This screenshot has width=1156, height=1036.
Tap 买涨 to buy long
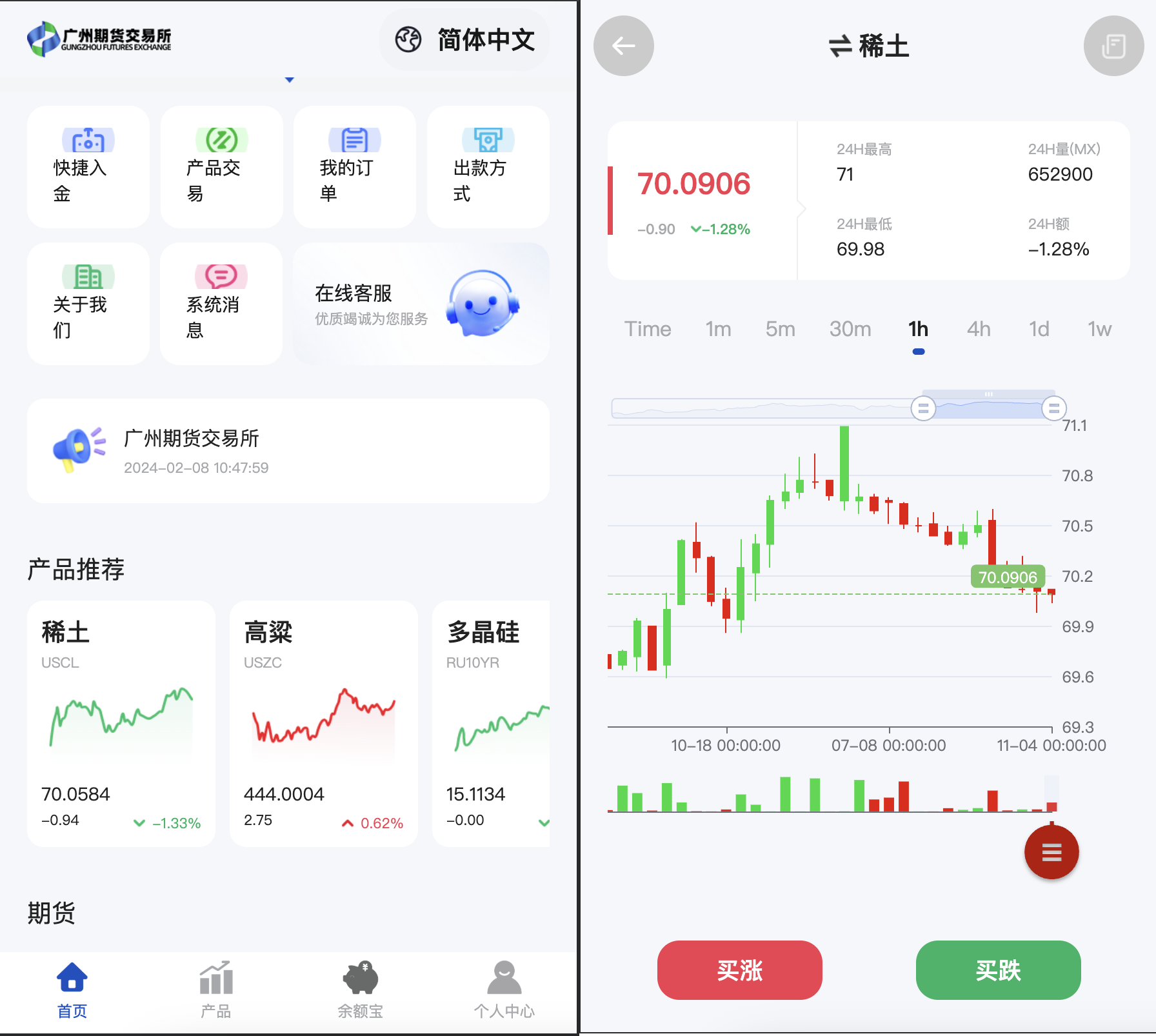(x=739, y=970)
